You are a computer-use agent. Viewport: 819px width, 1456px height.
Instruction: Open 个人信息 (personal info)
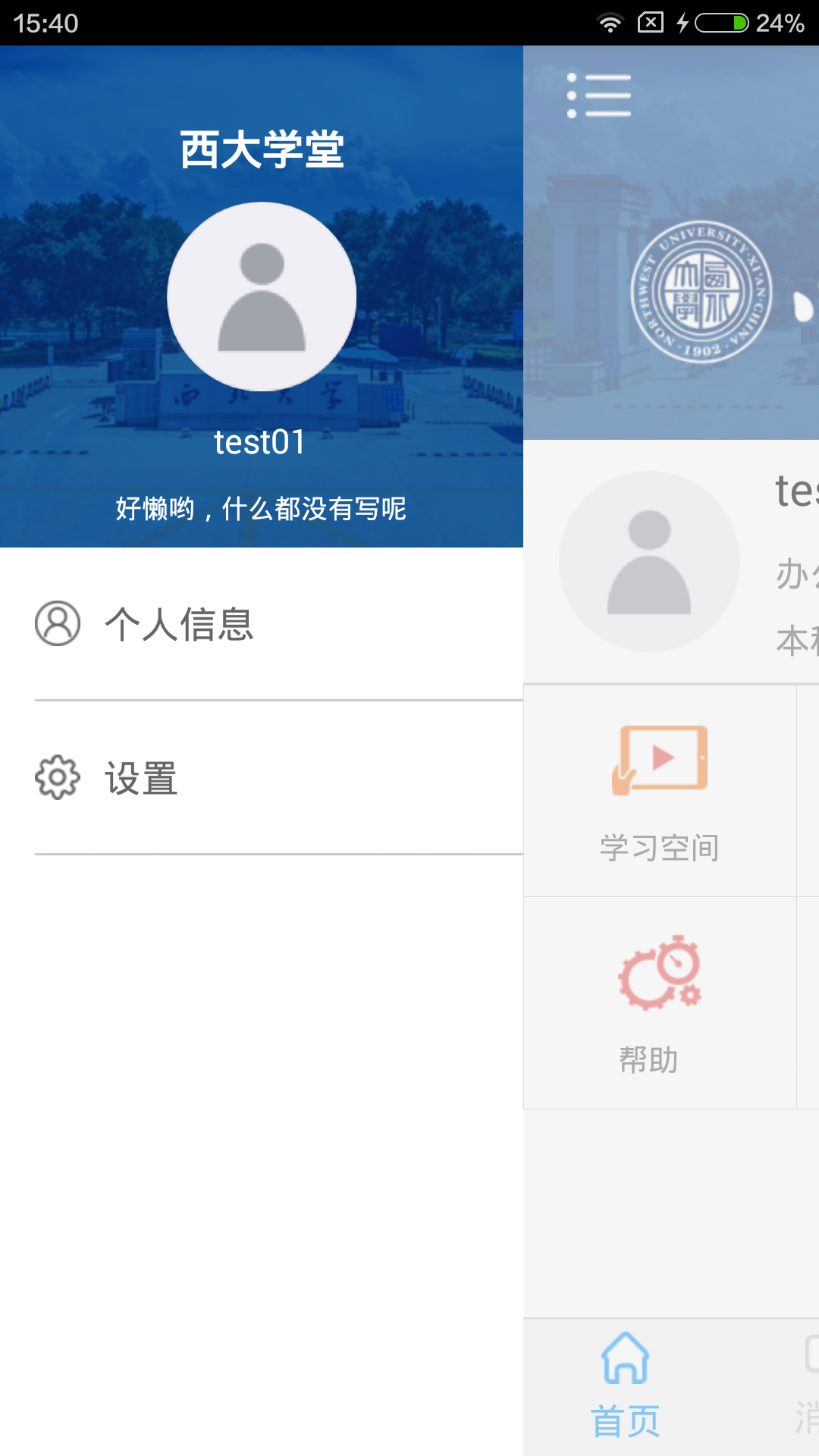click(x=179, y=624)
